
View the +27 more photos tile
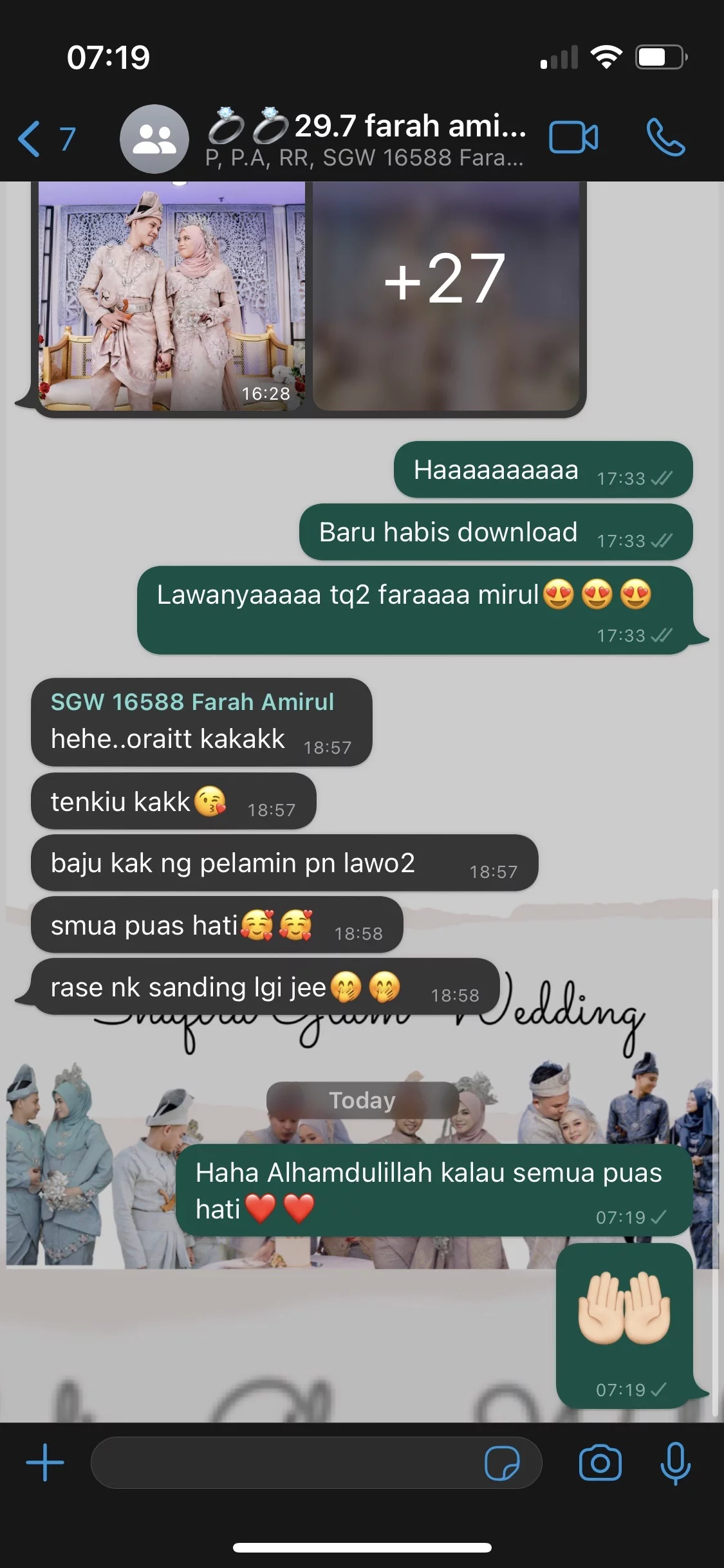(445, 296)
